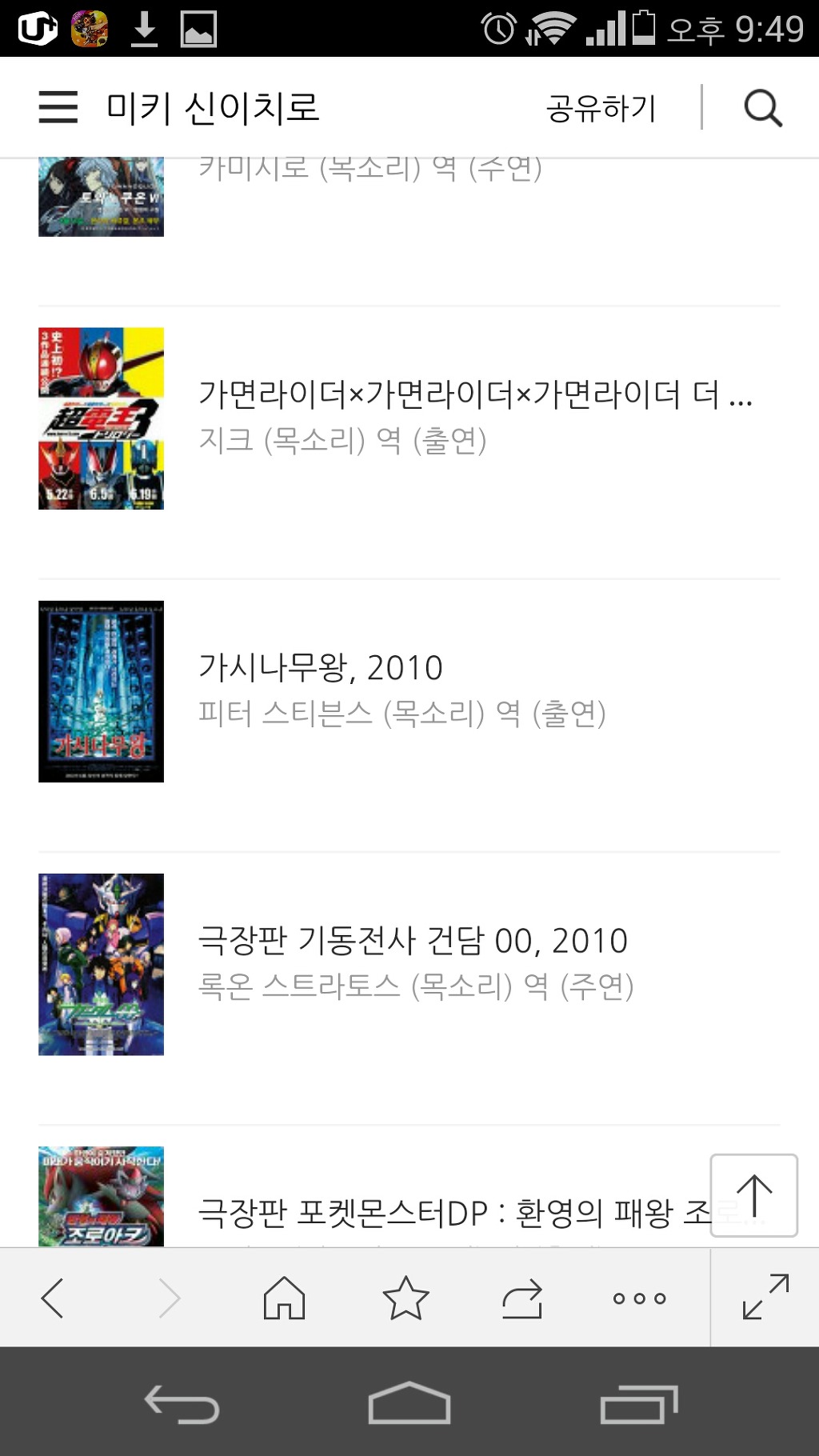The width and height of the screenshot is (819, 1456).
Task: Jump to top with the up arrow button
Action: point(753,1195)
